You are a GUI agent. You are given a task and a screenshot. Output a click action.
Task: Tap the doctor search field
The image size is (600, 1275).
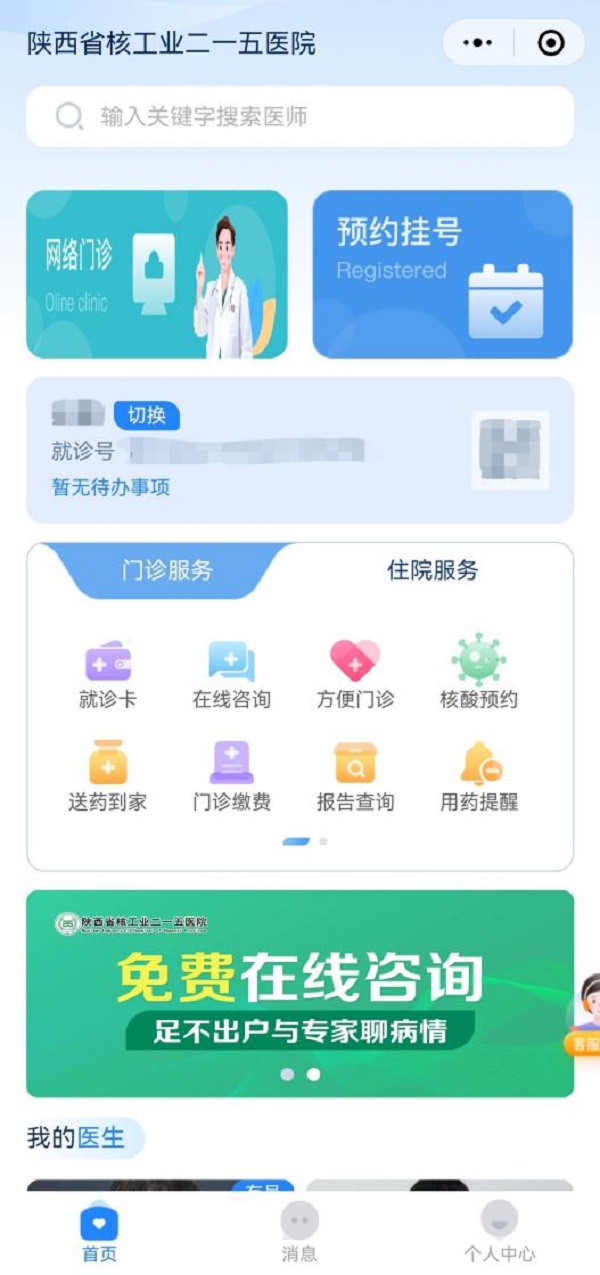(x=300, y=117)
